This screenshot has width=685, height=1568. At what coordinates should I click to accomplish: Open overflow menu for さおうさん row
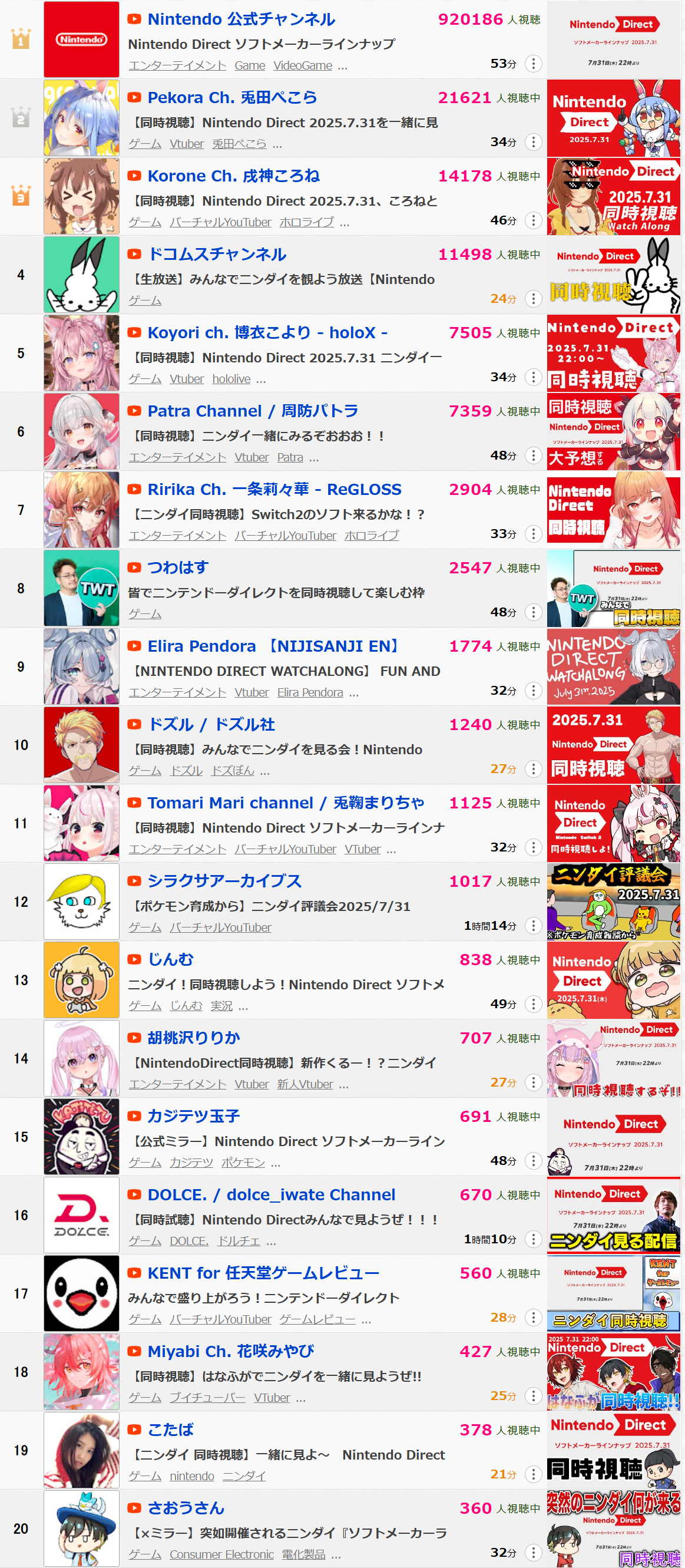534,1552
